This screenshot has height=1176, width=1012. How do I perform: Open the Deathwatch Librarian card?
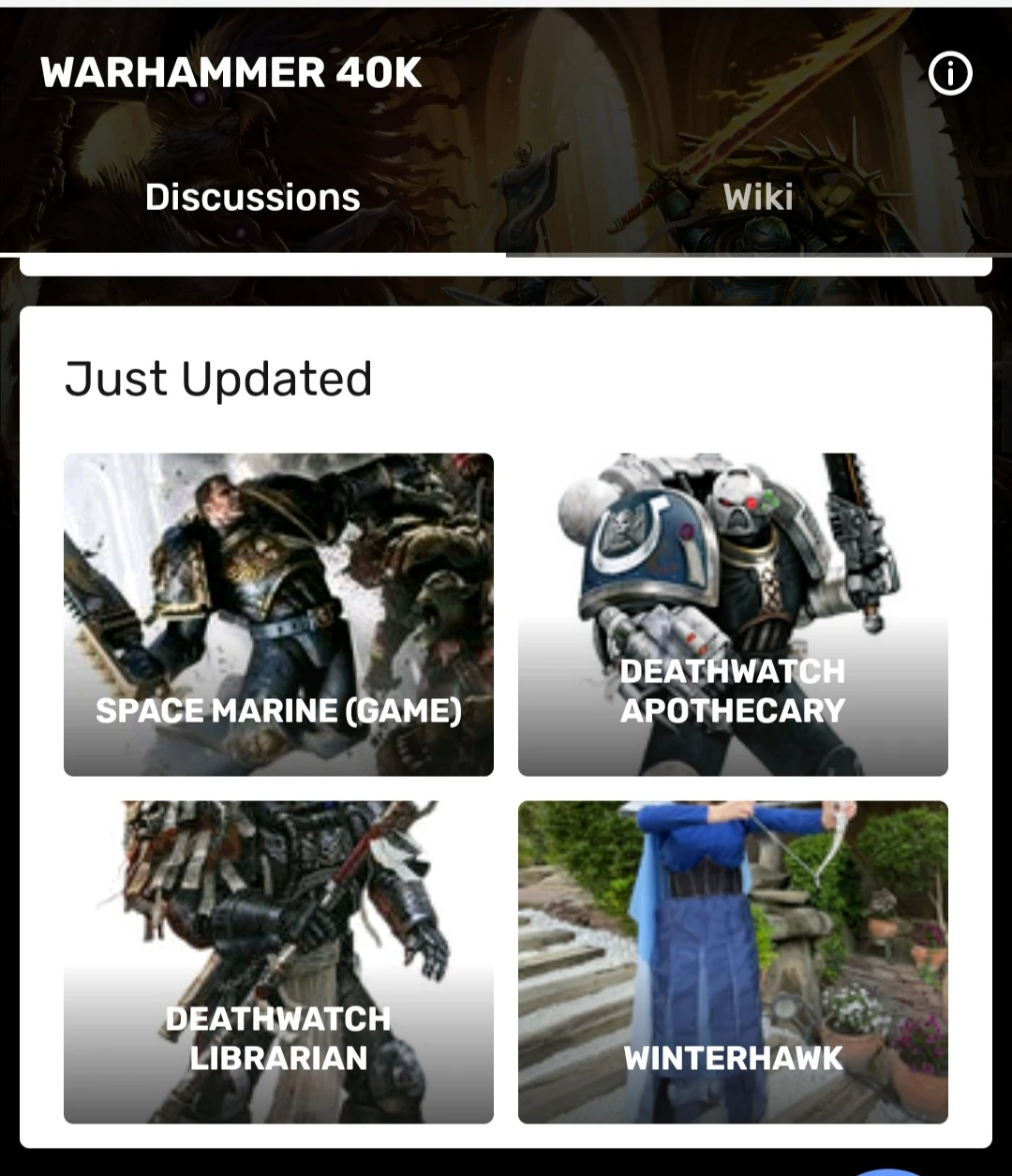278,961
